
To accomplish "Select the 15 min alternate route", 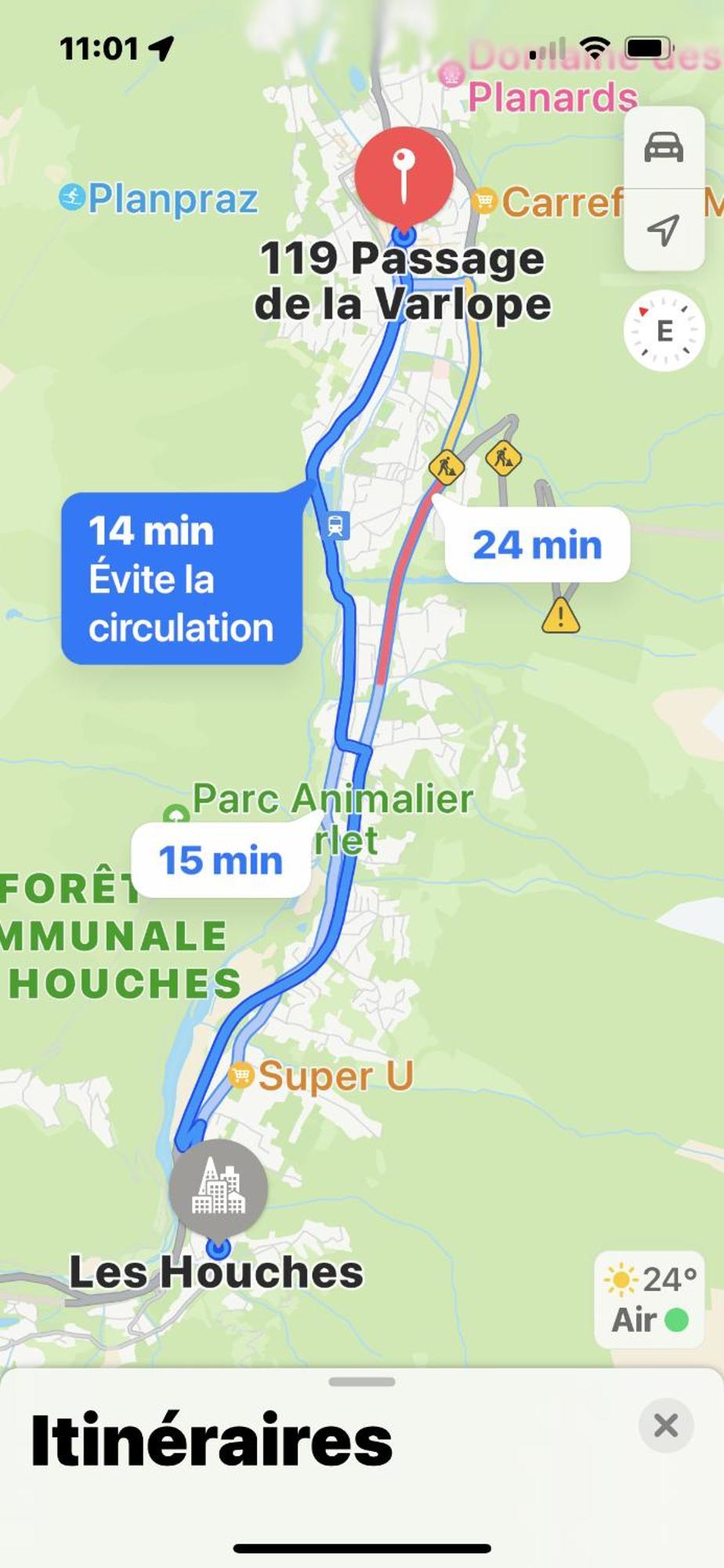I will pos(220,860).
